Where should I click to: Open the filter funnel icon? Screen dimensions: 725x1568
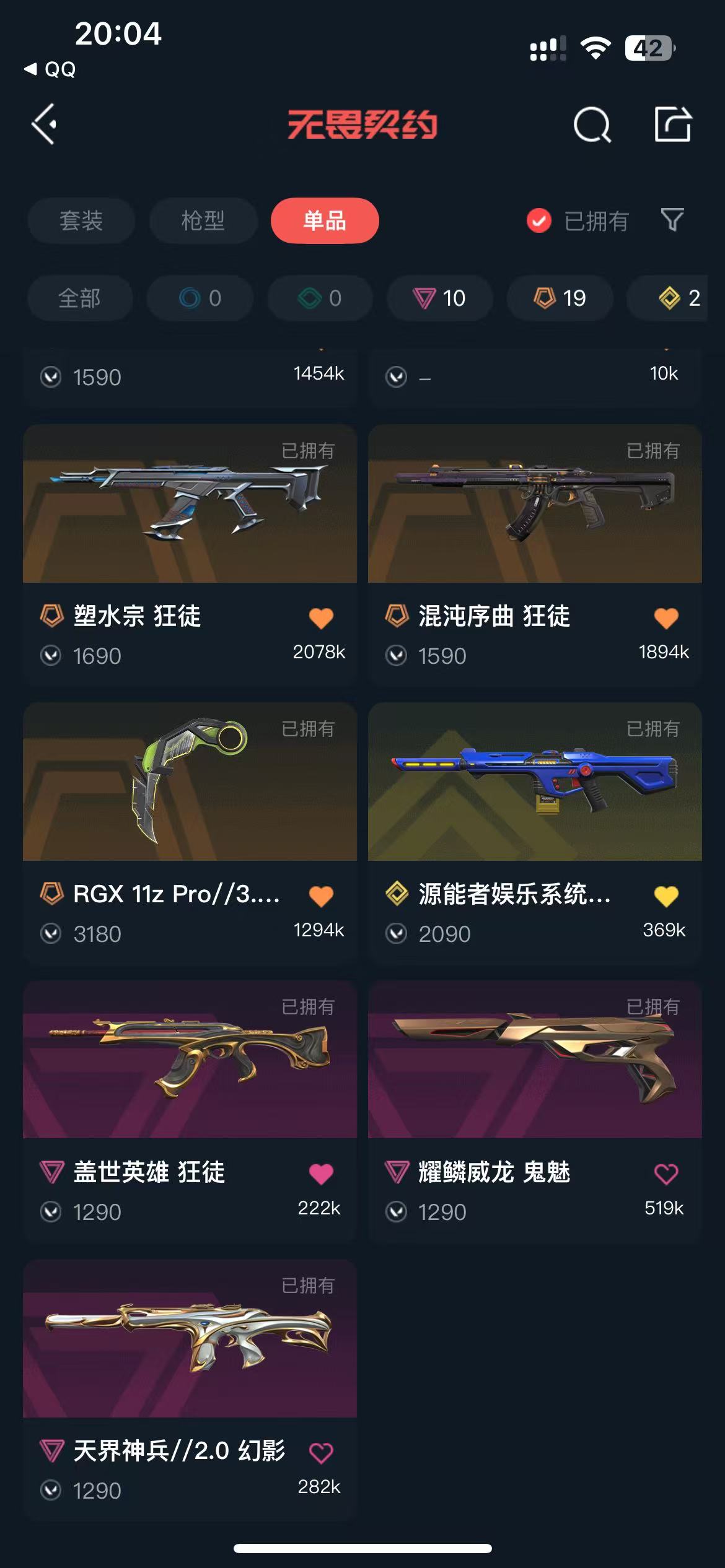point(672,220)
